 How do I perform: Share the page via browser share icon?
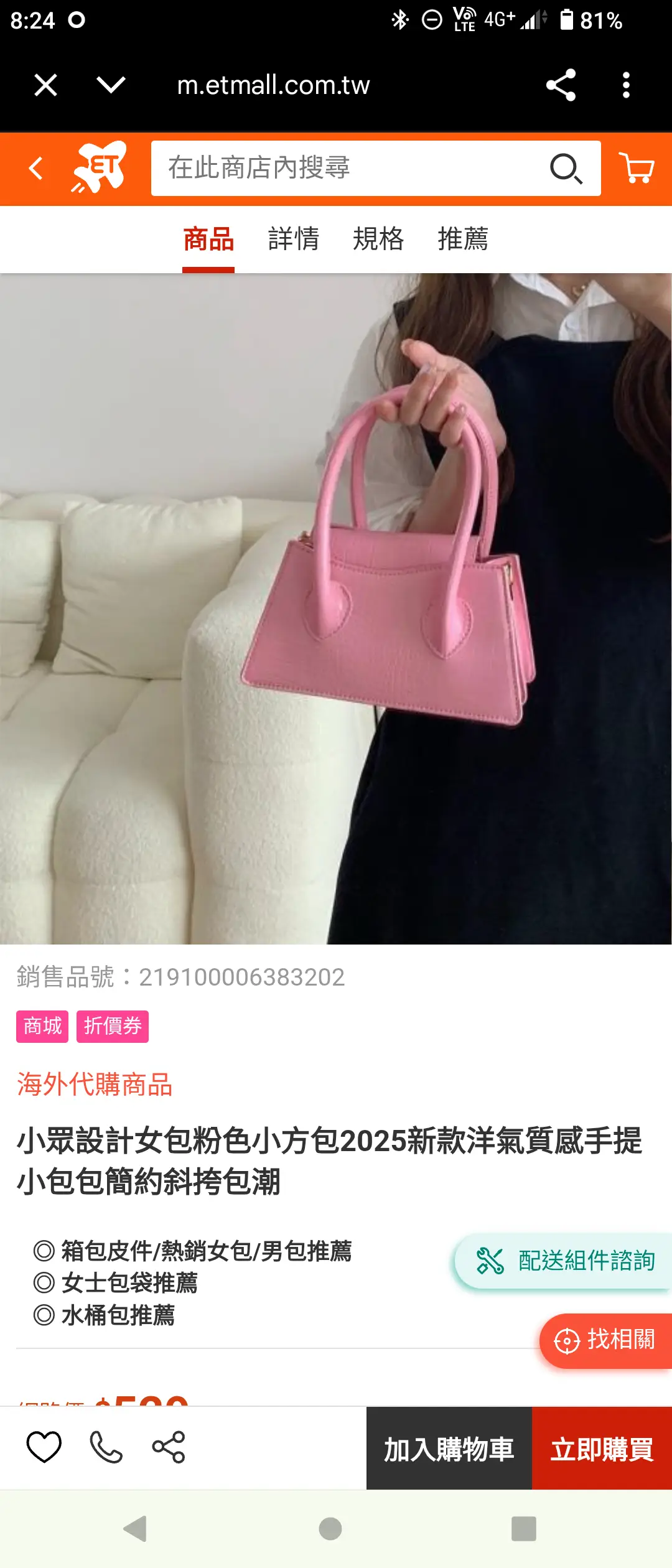(x=561, y=85)
